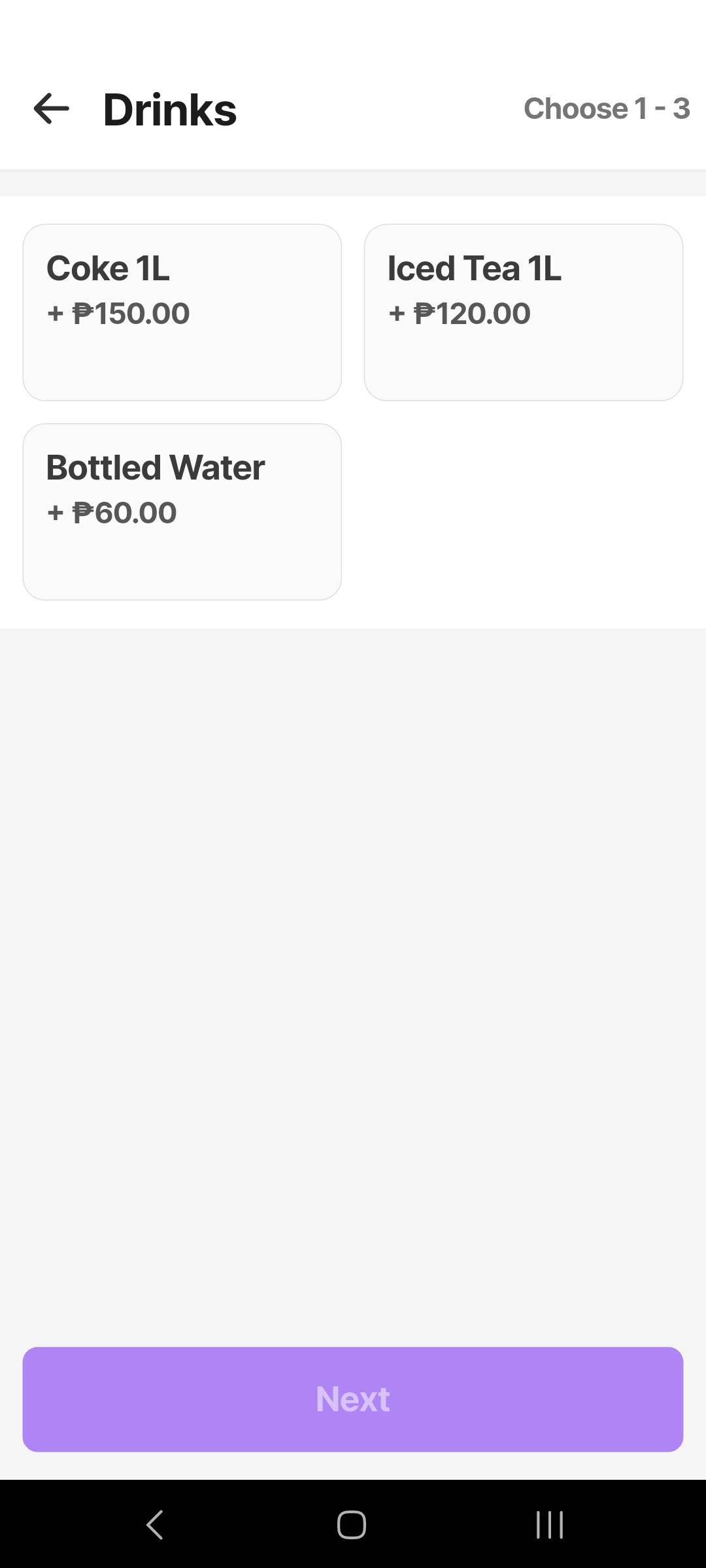Viewport: 706px width, 1568px height.
Task: Go to the home screen
Action: [x=352, y=1525]
